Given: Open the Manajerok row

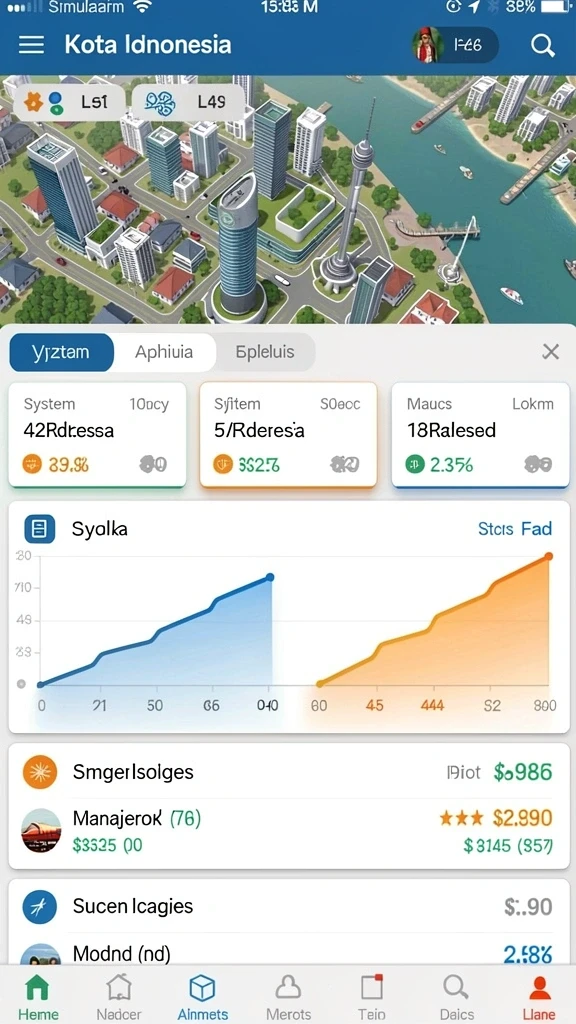Looking at the screenshot, I should [x=288, y=831].
